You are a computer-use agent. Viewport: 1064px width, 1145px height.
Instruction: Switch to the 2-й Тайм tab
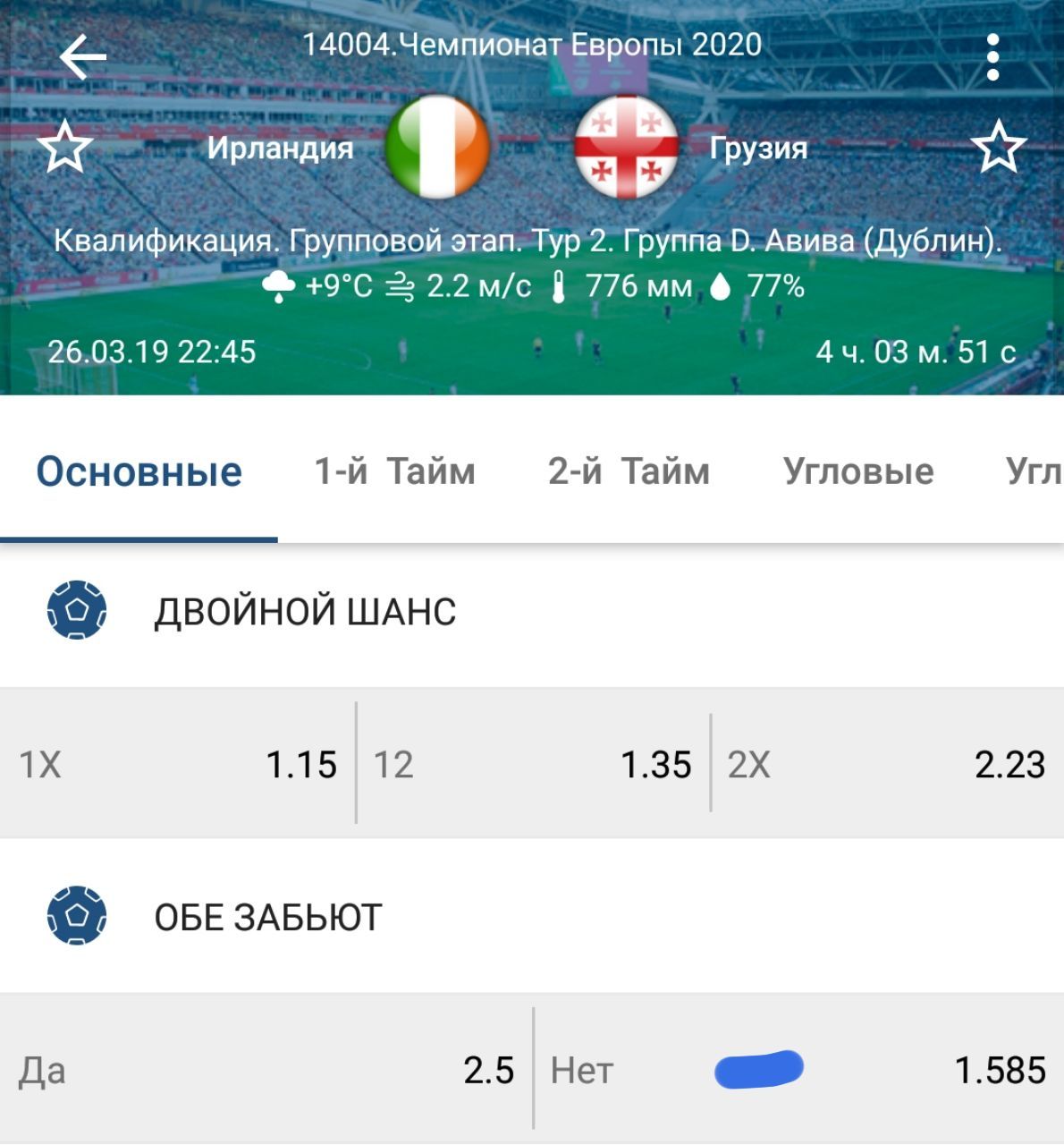(x=629, y=471)
